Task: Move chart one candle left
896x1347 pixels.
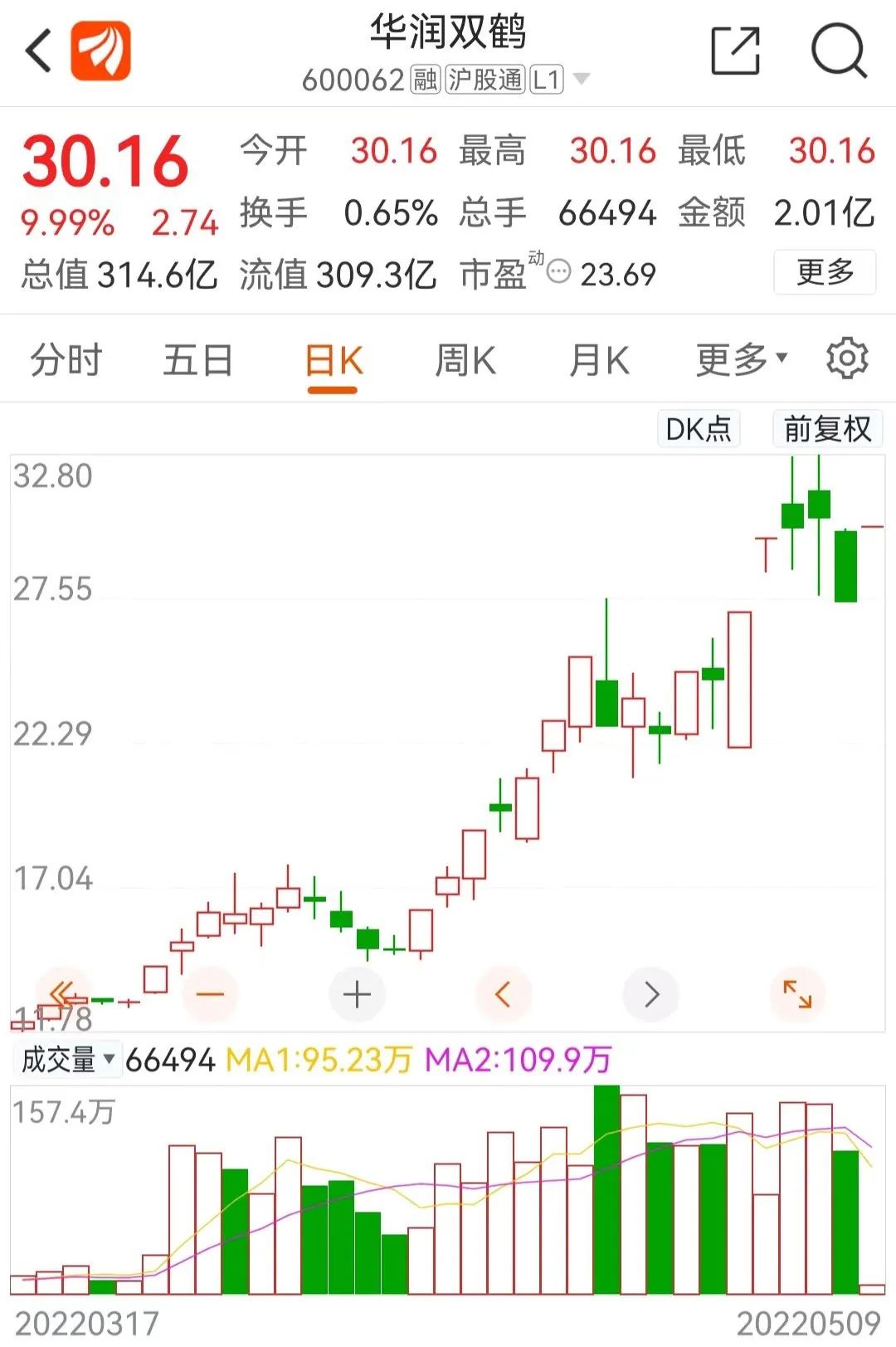Action: (x=503, y=993)
